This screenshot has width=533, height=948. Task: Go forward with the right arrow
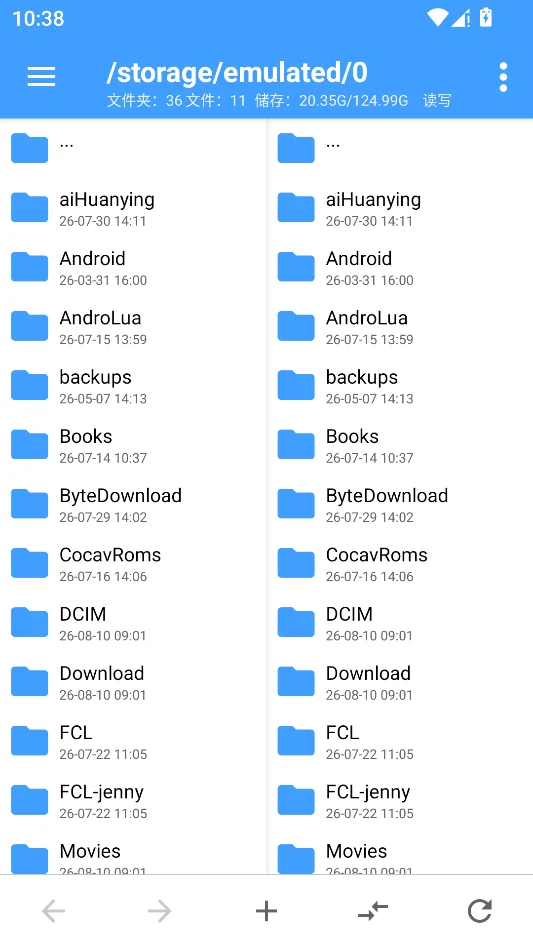click(x=160, y=911)
